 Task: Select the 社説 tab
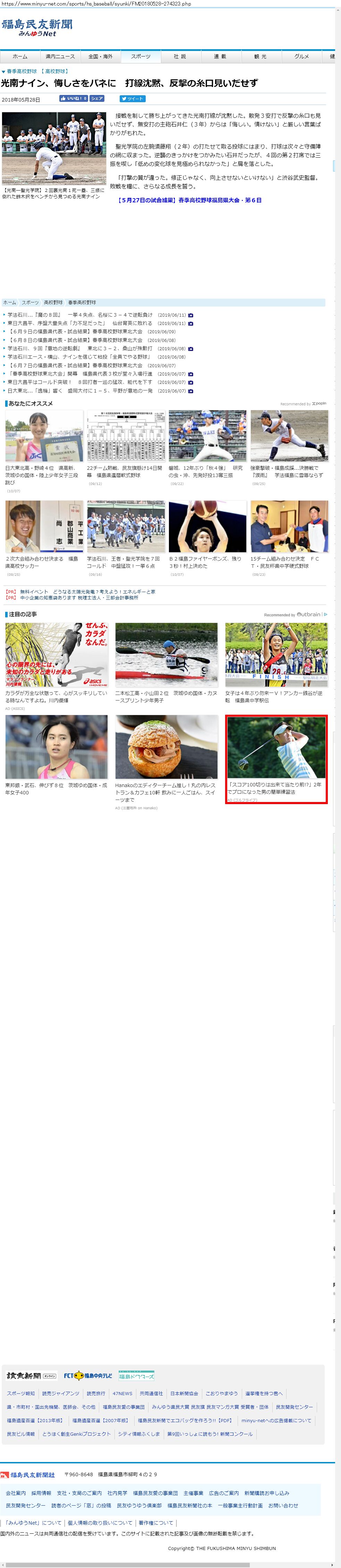click(x=179, y=56)
